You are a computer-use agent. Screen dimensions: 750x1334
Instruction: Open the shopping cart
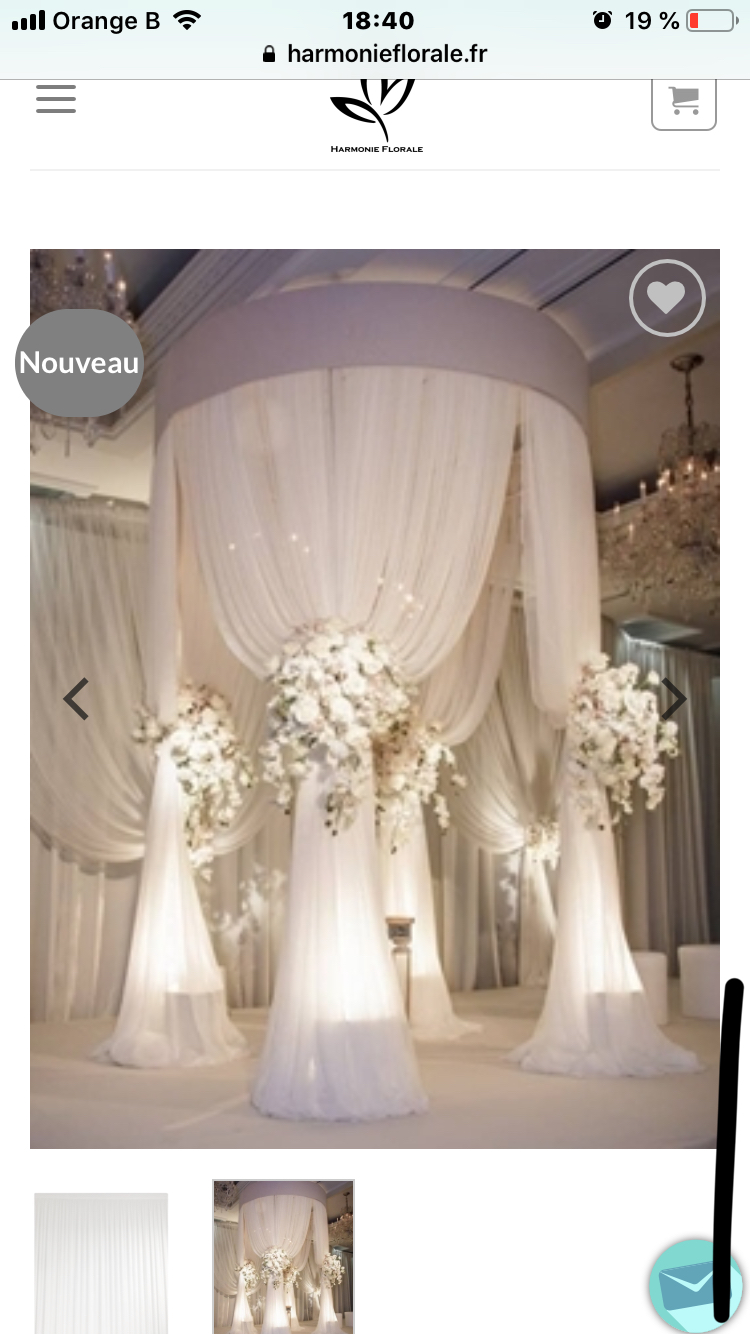(684, 100)
